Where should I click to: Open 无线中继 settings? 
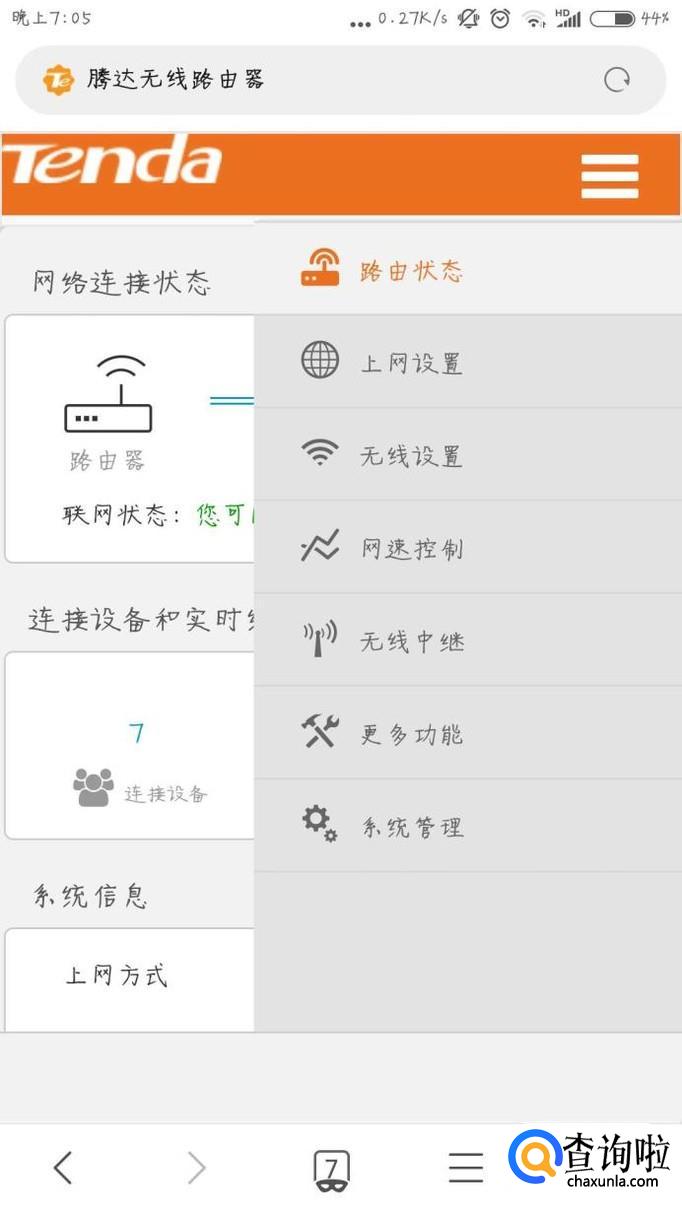click(x=410, y=641)
